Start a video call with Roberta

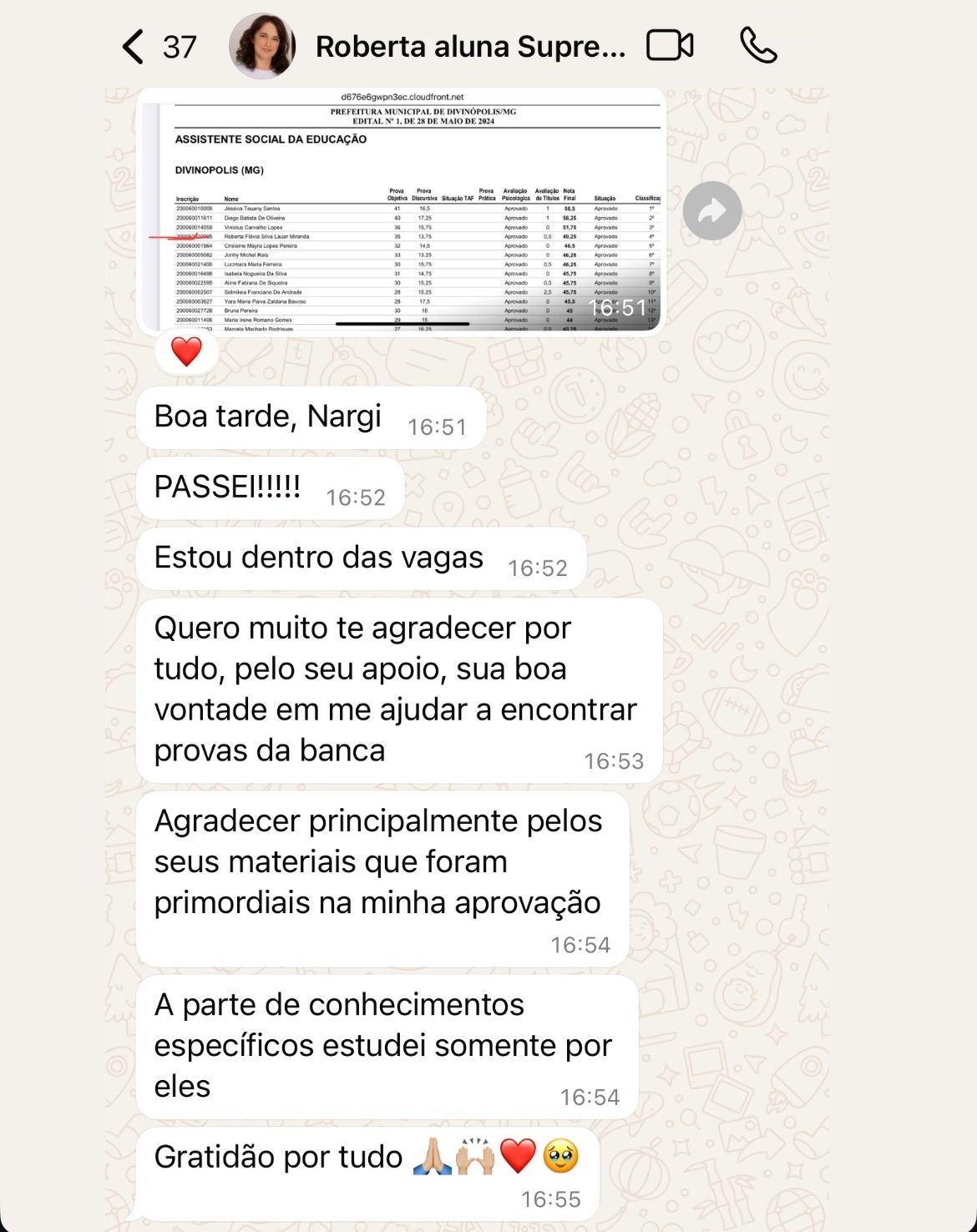pos(670,46)
